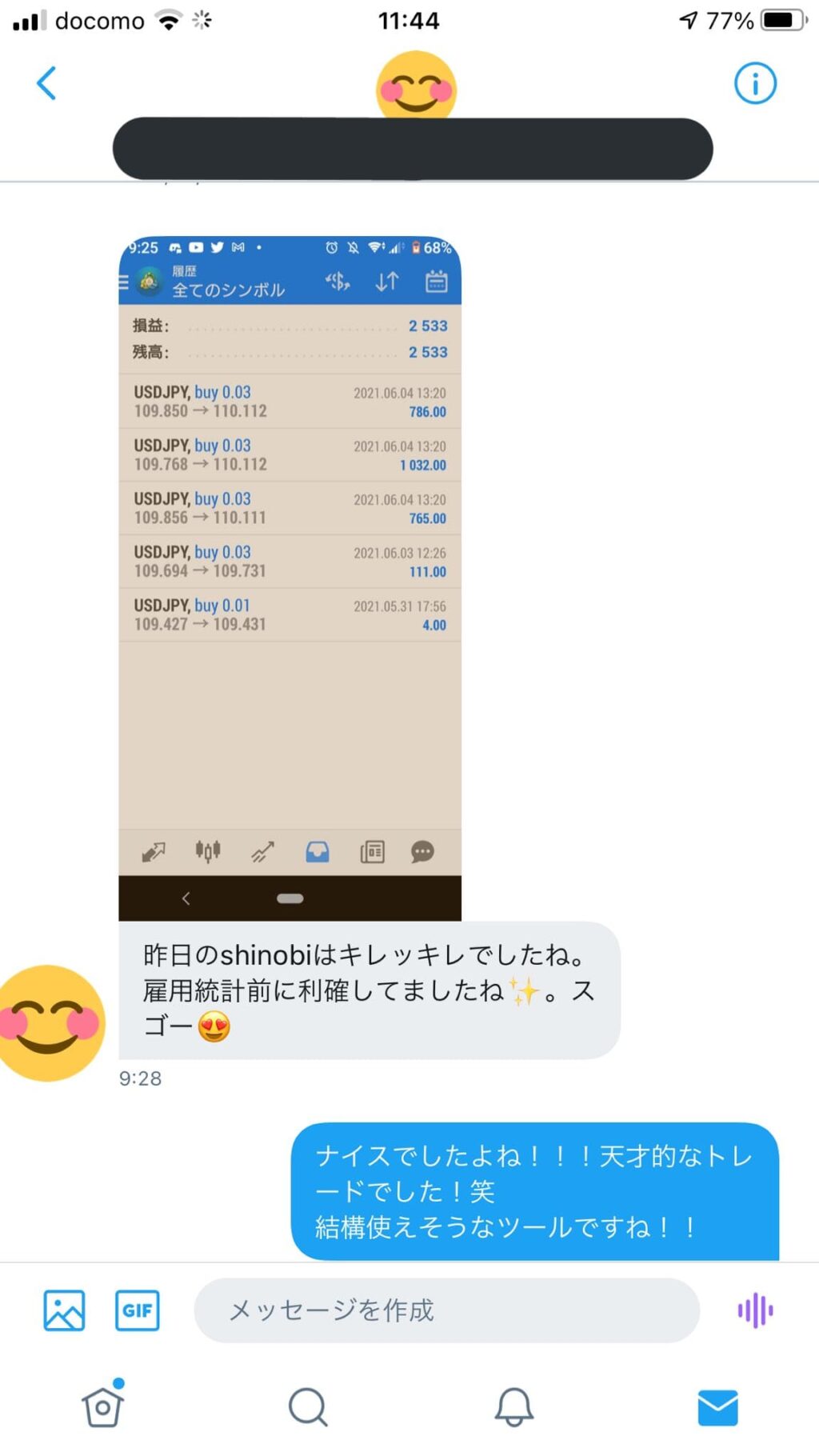This screenshot has width=819, height=1456.
Task: Open the contact's avatar at the top
Action: click(x=416, y=86)
